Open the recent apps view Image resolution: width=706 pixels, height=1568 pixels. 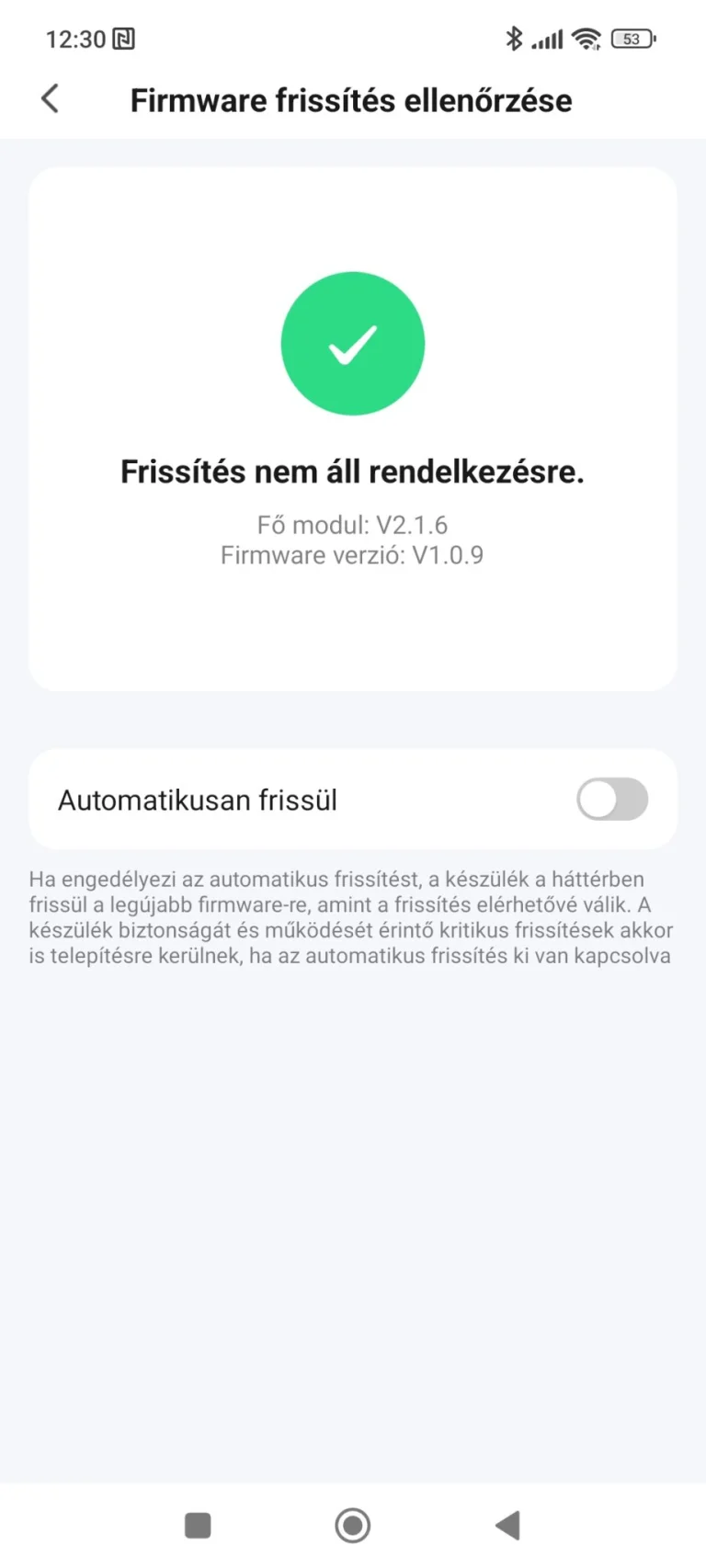[198, 1526]
